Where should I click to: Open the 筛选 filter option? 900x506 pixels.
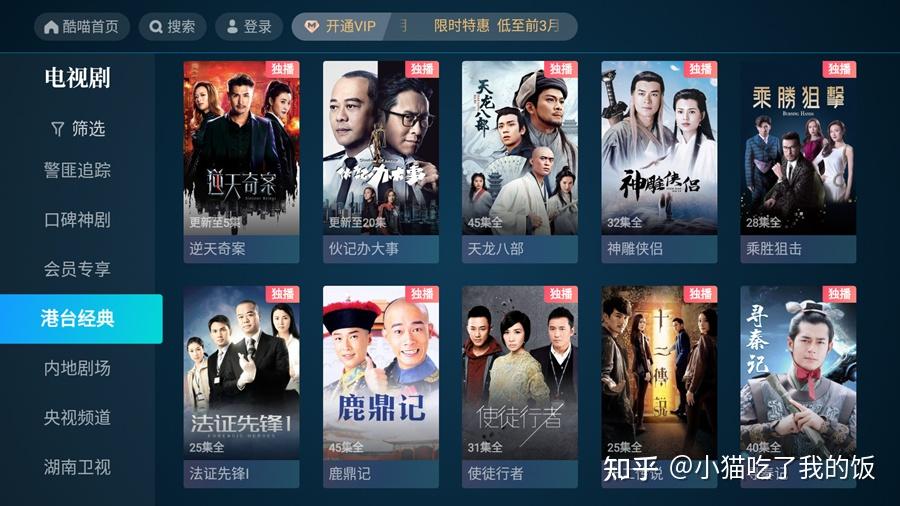click(78, 128)
